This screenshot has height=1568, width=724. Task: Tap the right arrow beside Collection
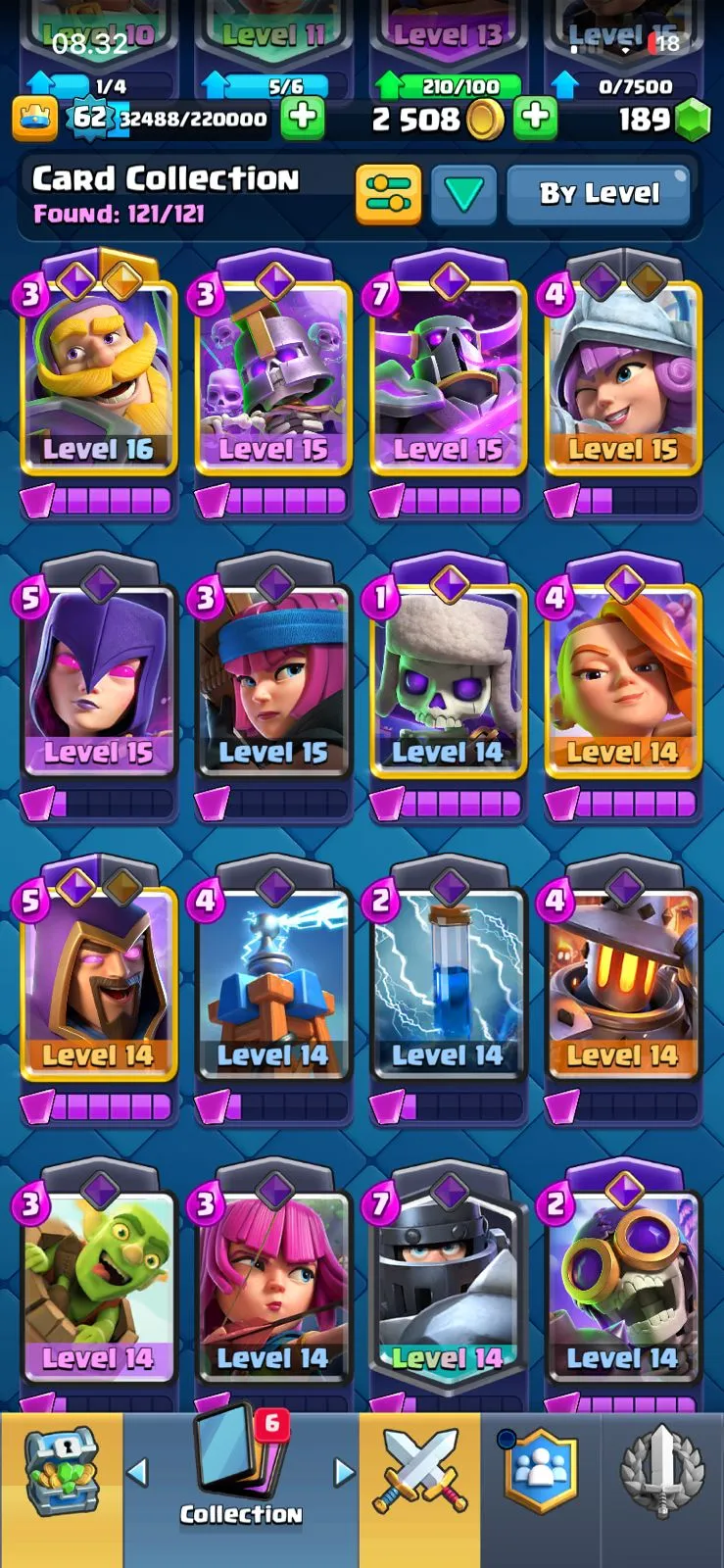coord(344,1471)
